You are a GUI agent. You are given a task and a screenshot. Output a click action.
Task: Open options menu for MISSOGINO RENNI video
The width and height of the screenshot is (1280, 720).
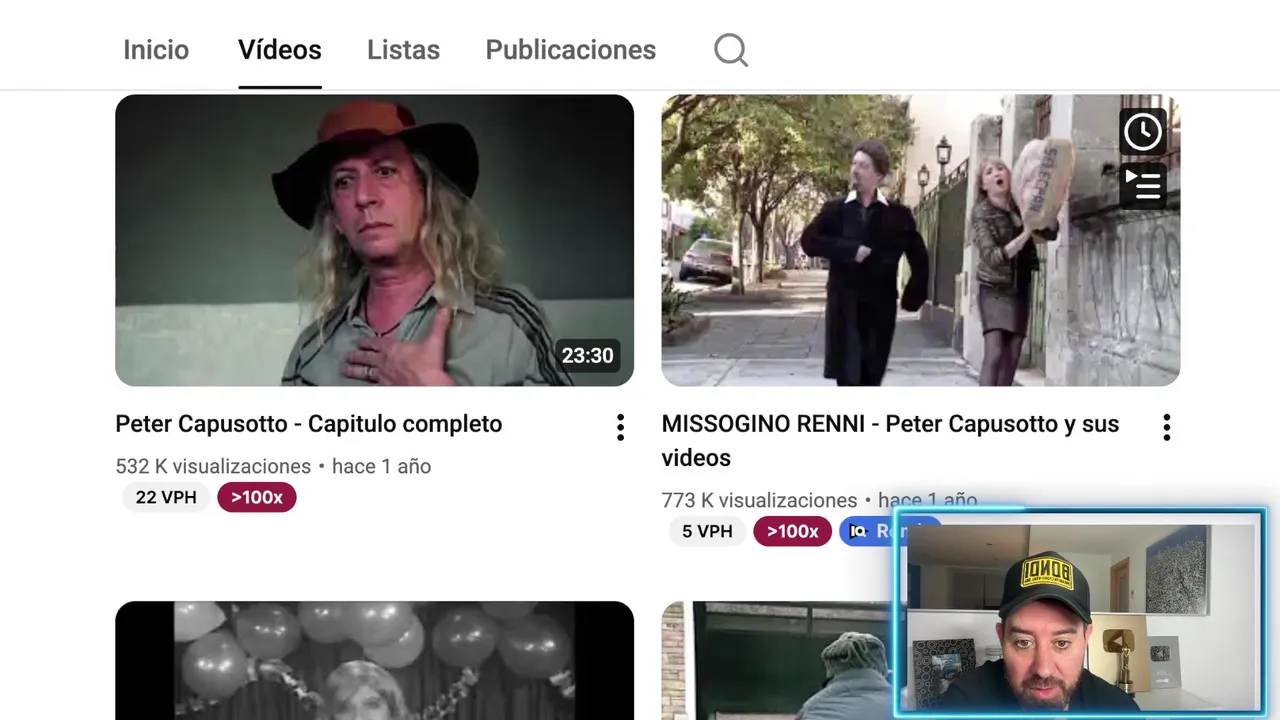tap(1166, 427)
